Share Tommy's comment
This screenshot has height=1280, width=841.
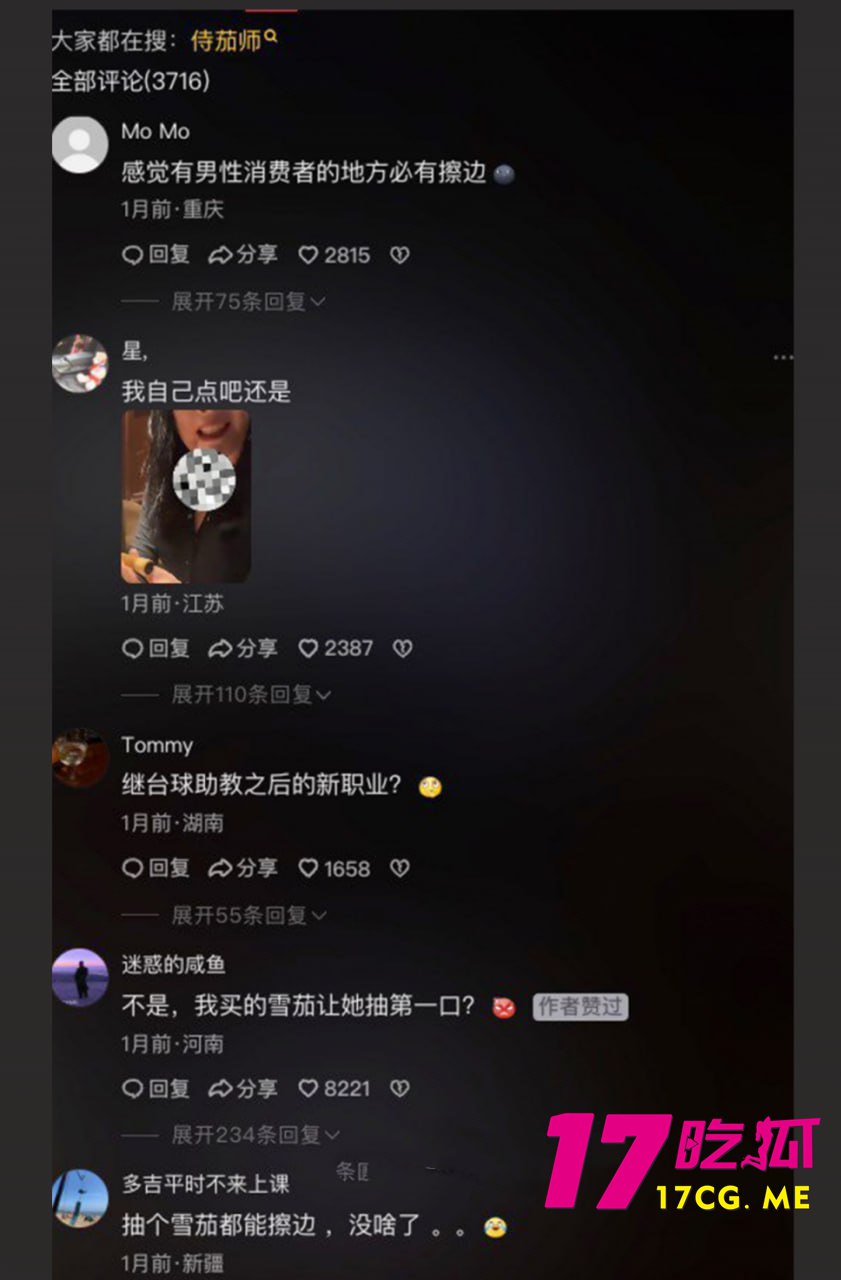[x=242, y=868]
